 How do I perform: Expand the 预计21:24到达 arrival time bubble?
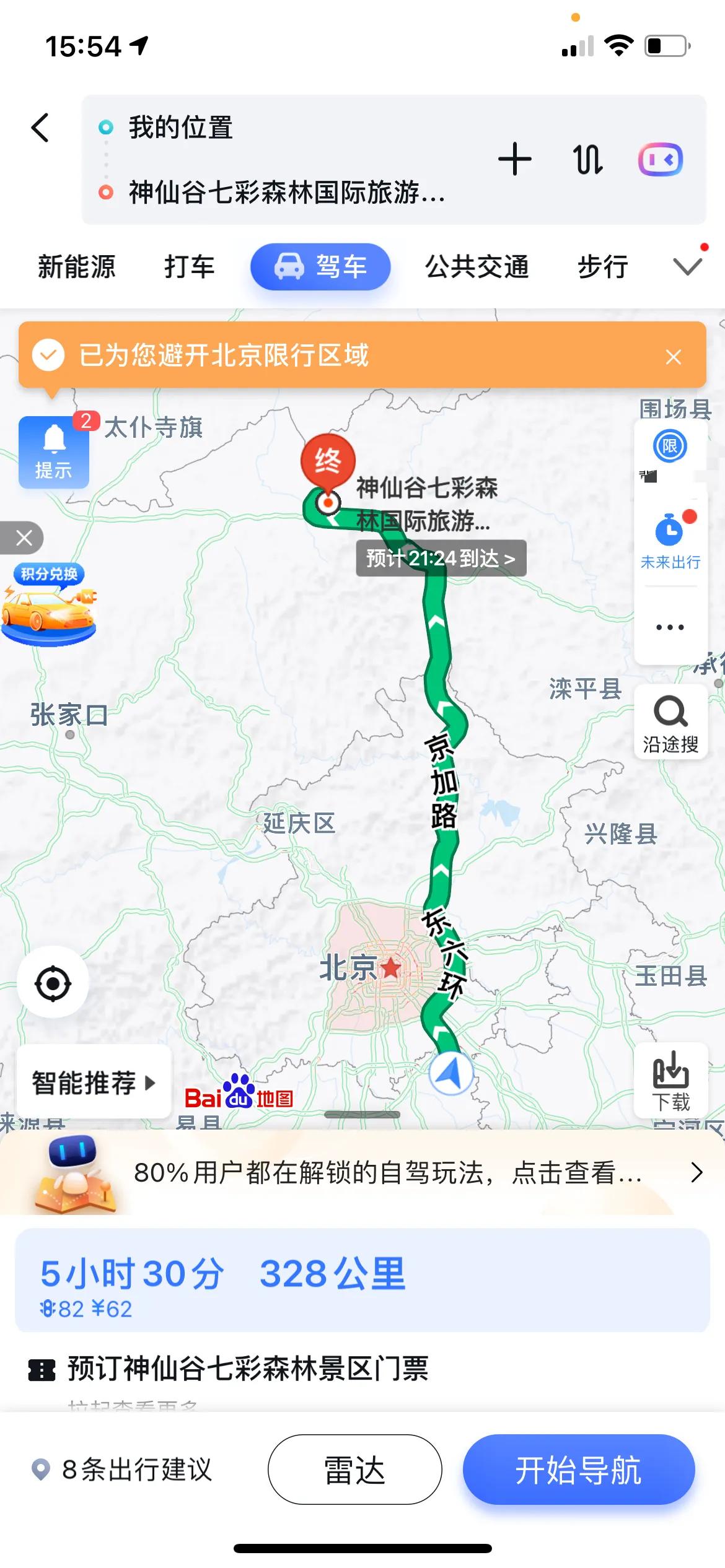tap(440, 558)
